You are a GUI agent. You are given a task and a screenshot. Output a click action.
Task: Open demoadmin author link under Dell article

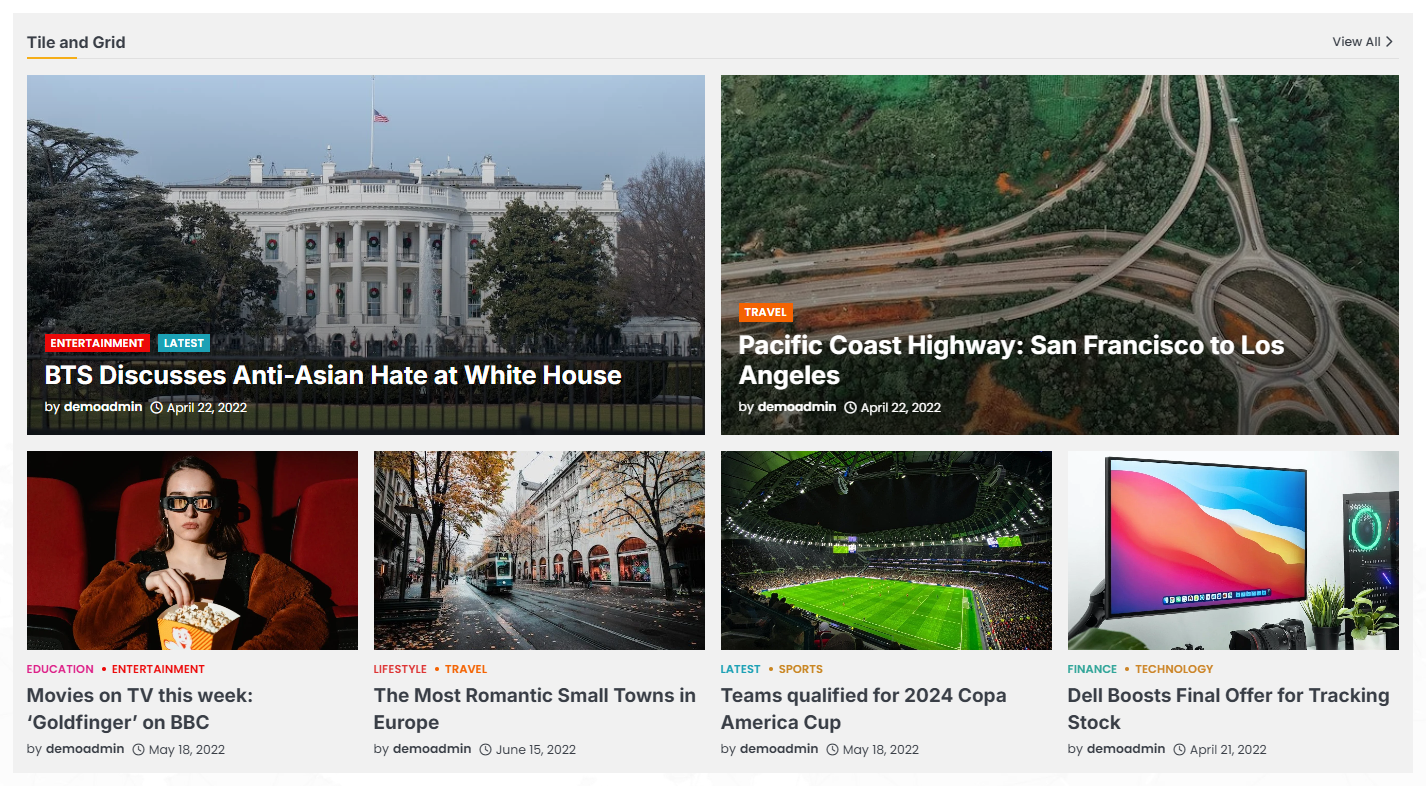pyautogui.click(x=1126, y=749)
